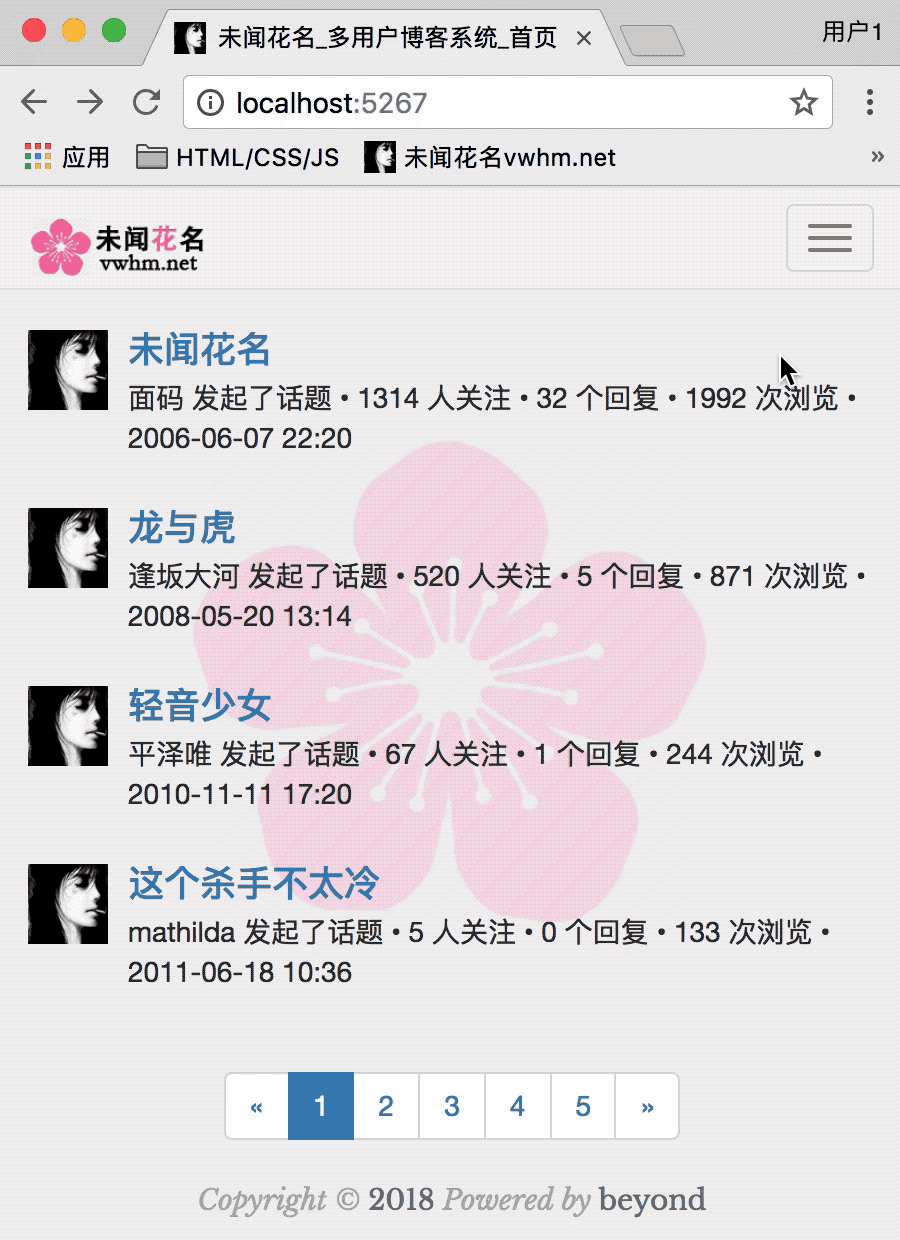This screenshot has height=1240, width=900.
Task: Open the HTML/CSS/JS bookmarks folder
Action: tap(237, 157)
